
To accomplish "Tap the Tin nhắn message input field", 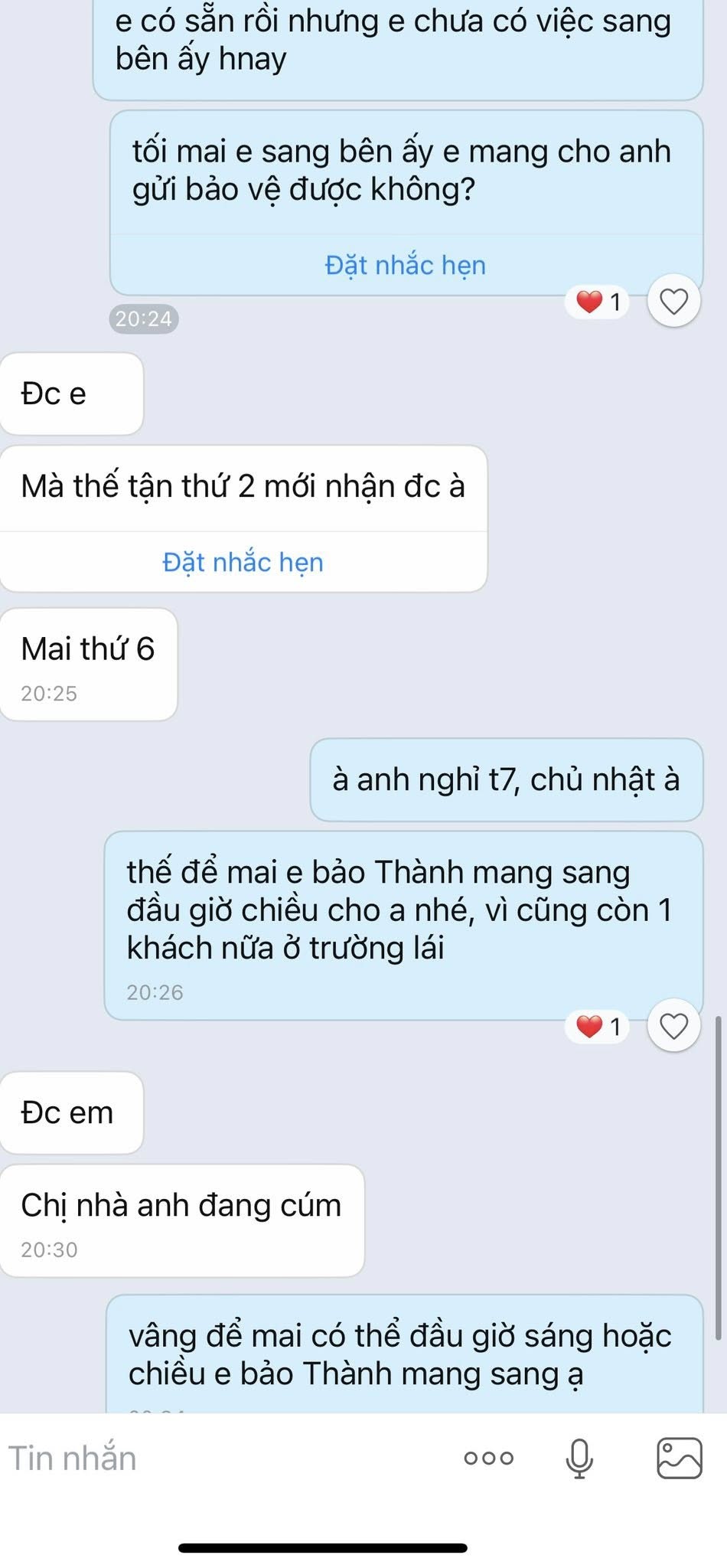I will coord(222,1459).
